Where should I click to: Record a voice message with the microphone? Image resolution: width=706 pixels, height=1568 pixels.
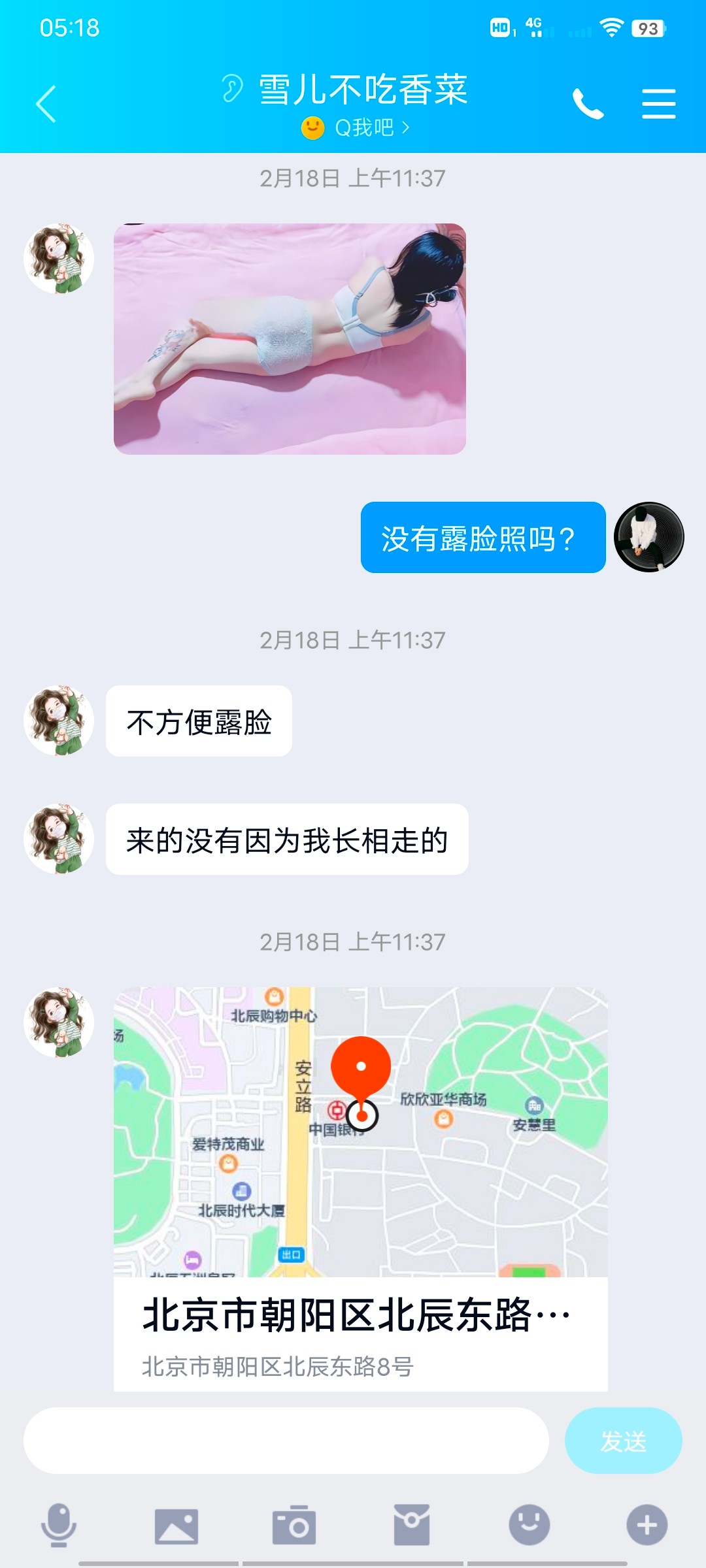[59, 1526]
